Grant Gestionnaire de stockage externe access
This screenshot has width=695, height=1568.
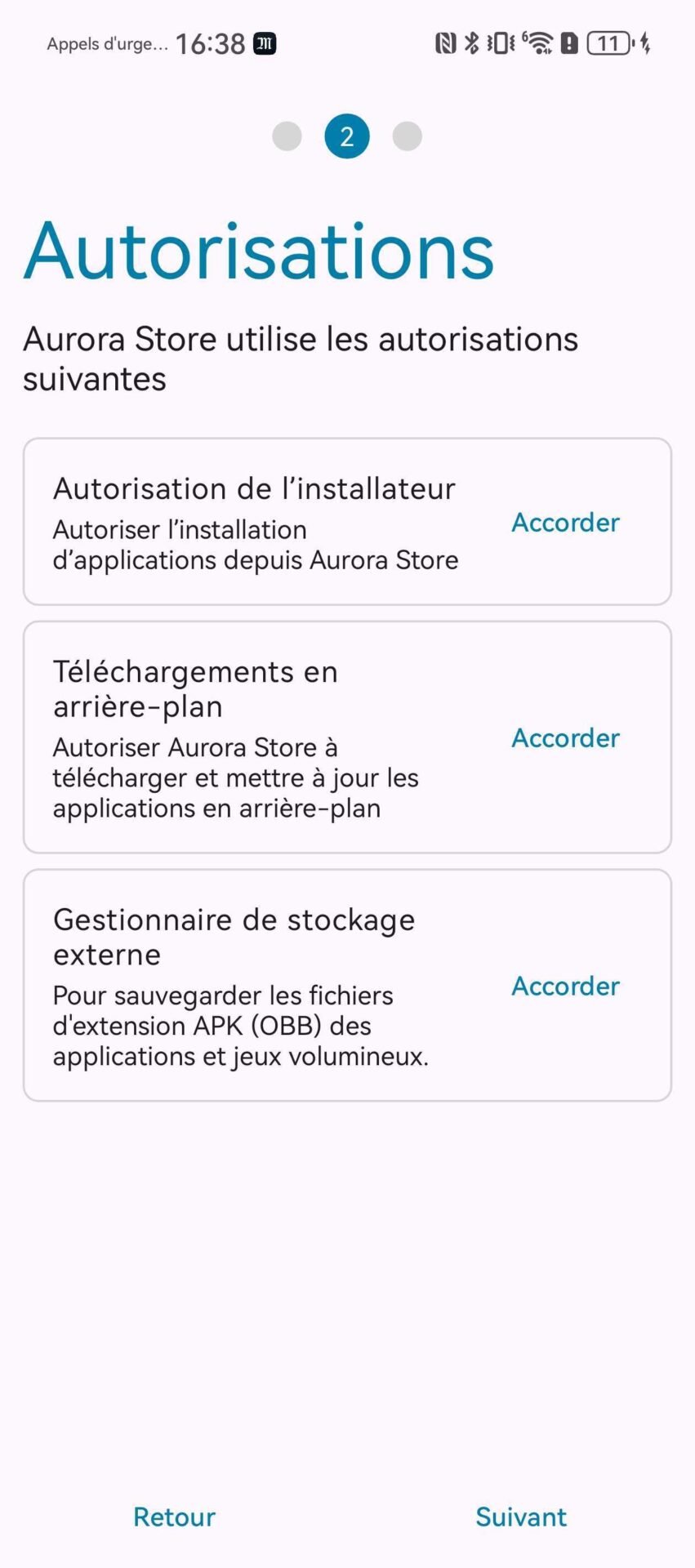pos(565,987)
